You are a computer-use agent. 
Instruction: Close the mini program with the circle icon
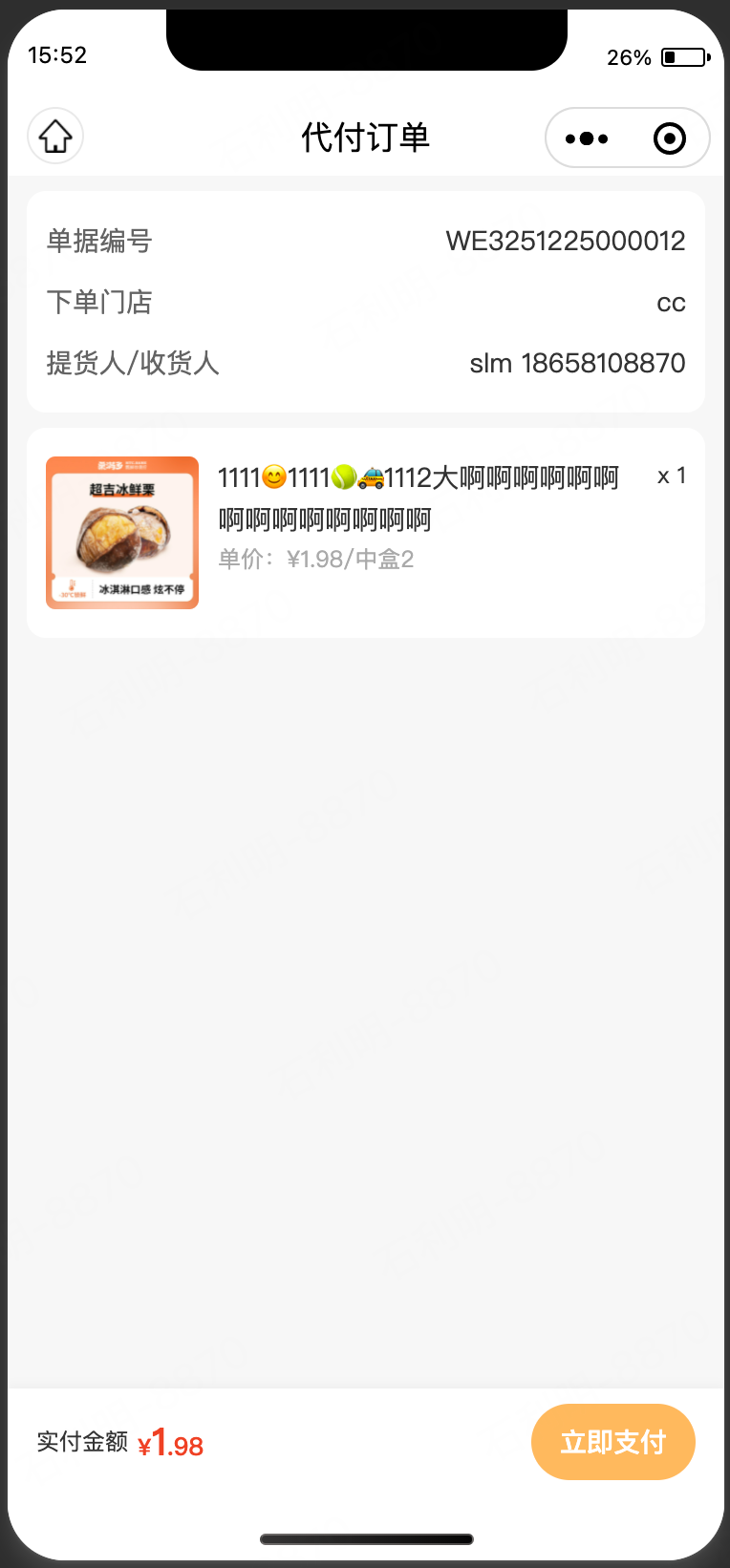(669, 138)
